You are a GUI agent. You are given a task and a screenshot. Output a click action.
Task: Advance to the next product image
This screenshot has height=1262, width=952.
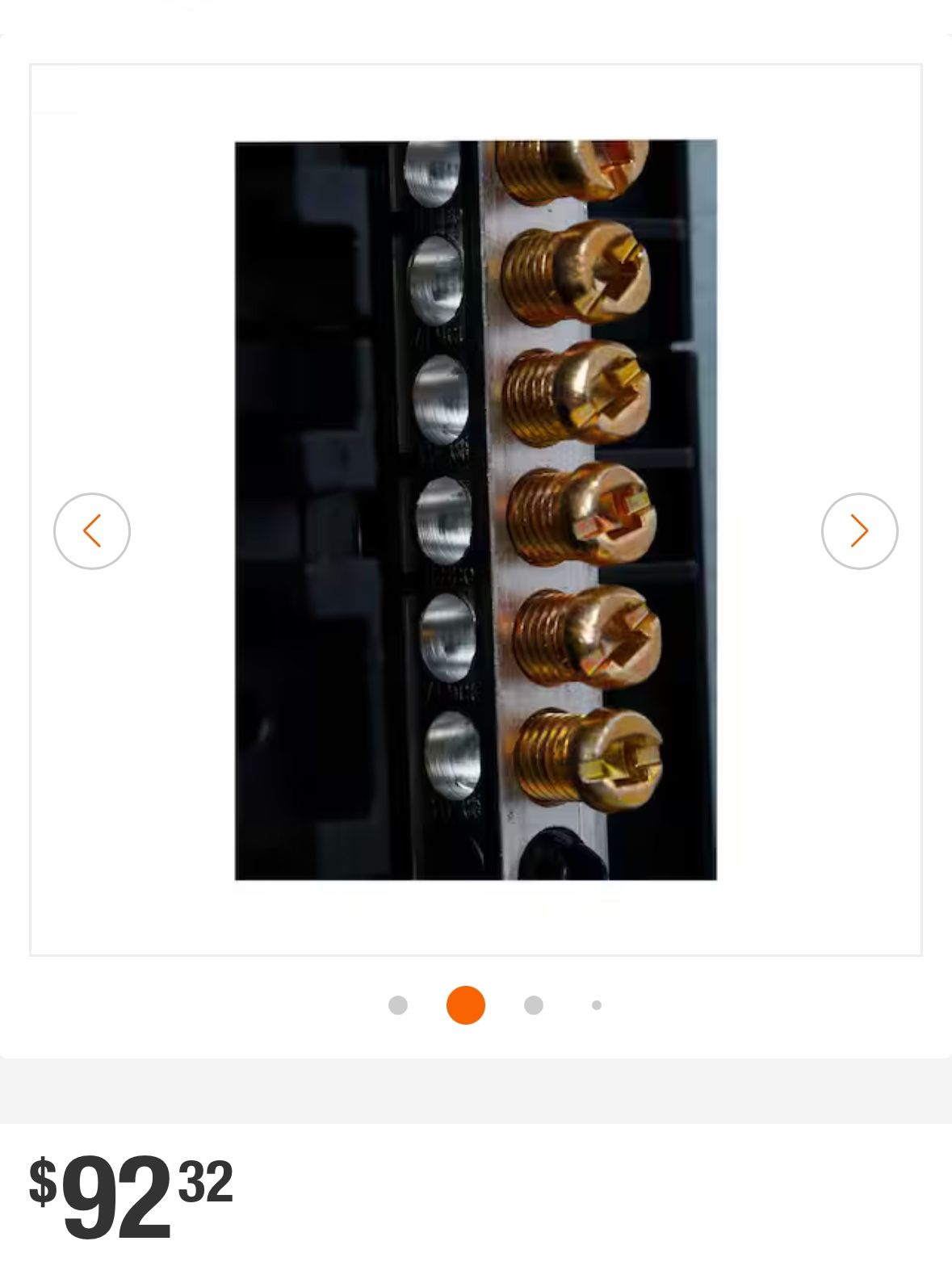859,531
